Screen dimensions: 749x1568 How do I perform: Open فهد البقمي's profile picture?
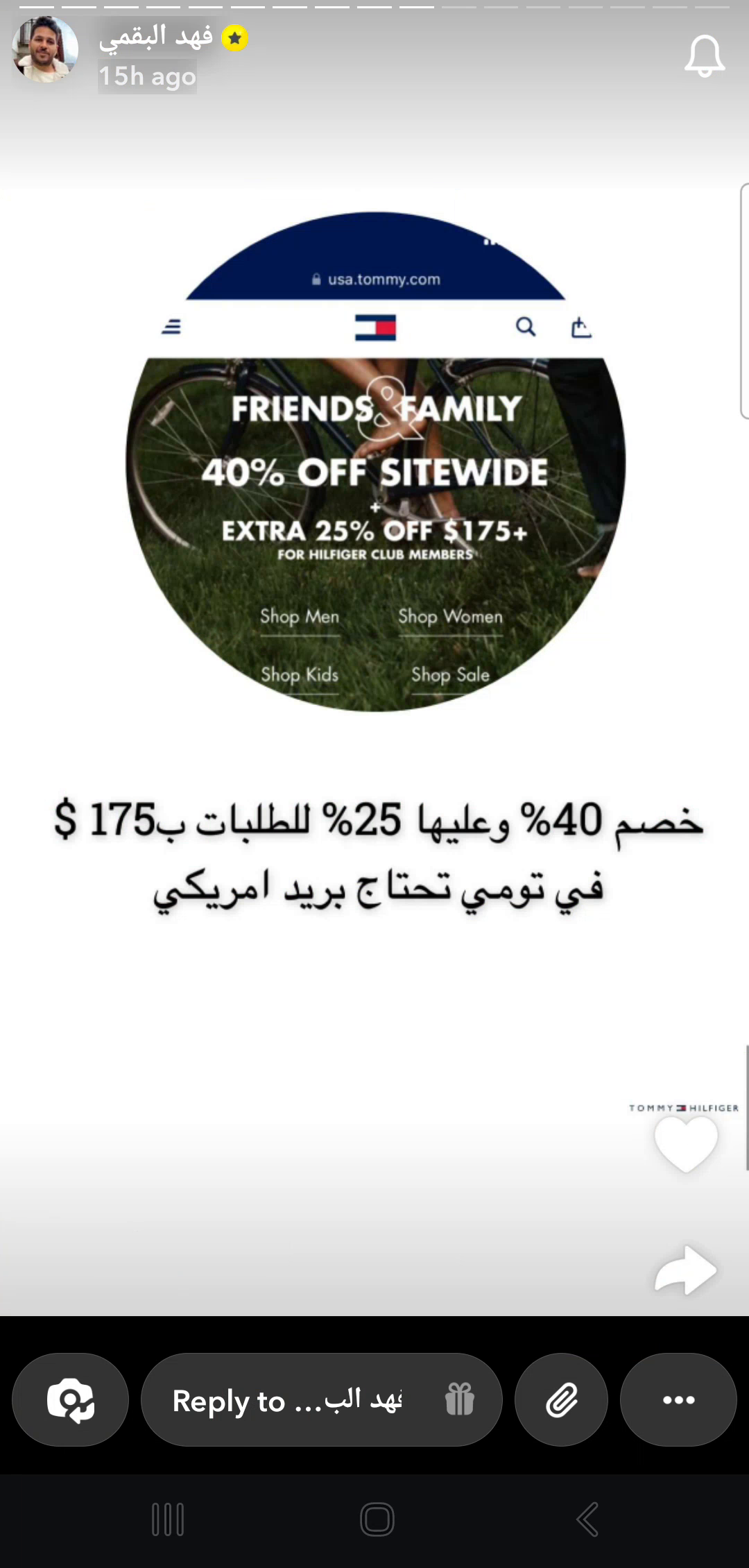tap(45, 50)
